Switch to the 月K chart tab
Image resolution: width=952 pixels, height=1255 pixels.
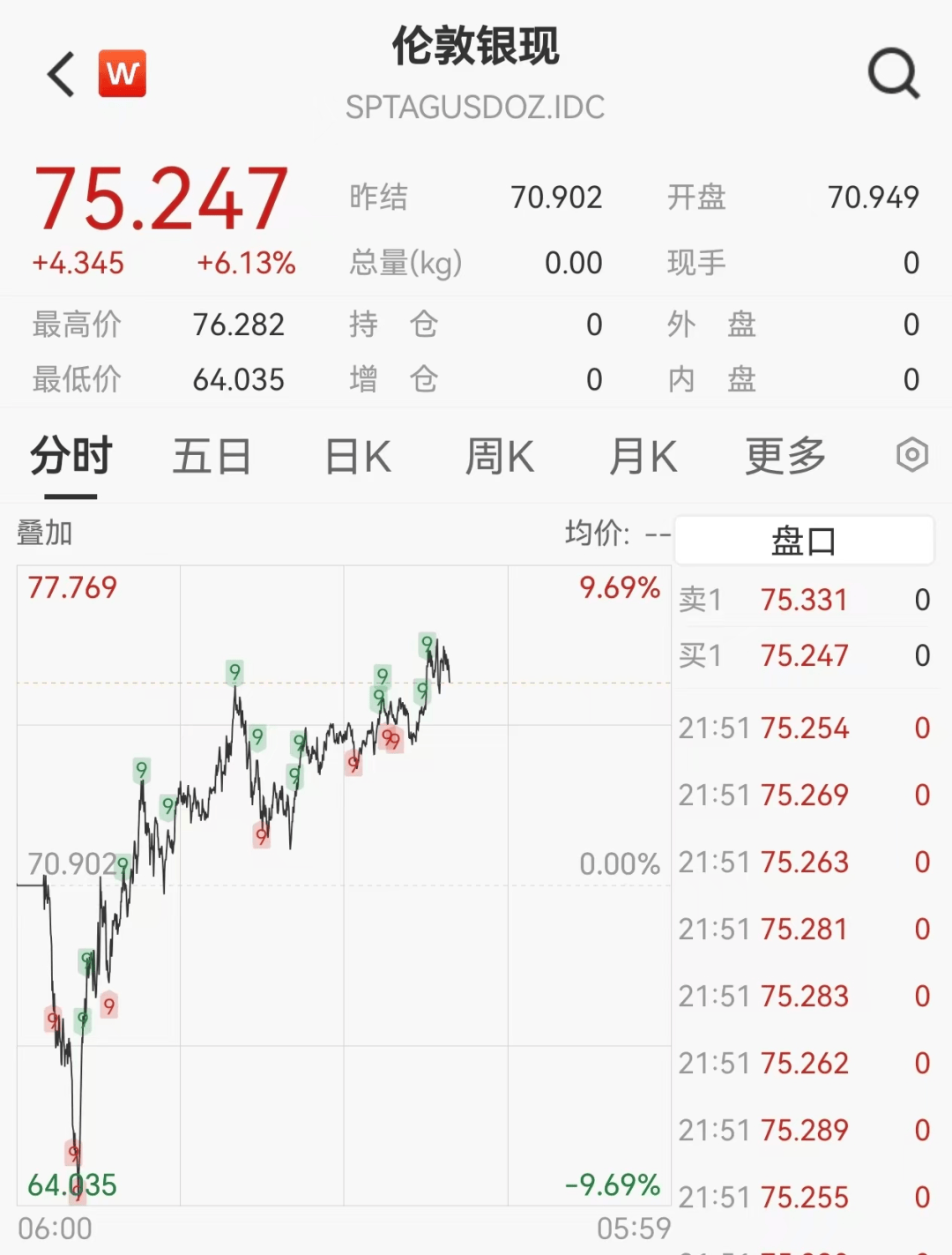pyautogui.click(x=643, y=457)
